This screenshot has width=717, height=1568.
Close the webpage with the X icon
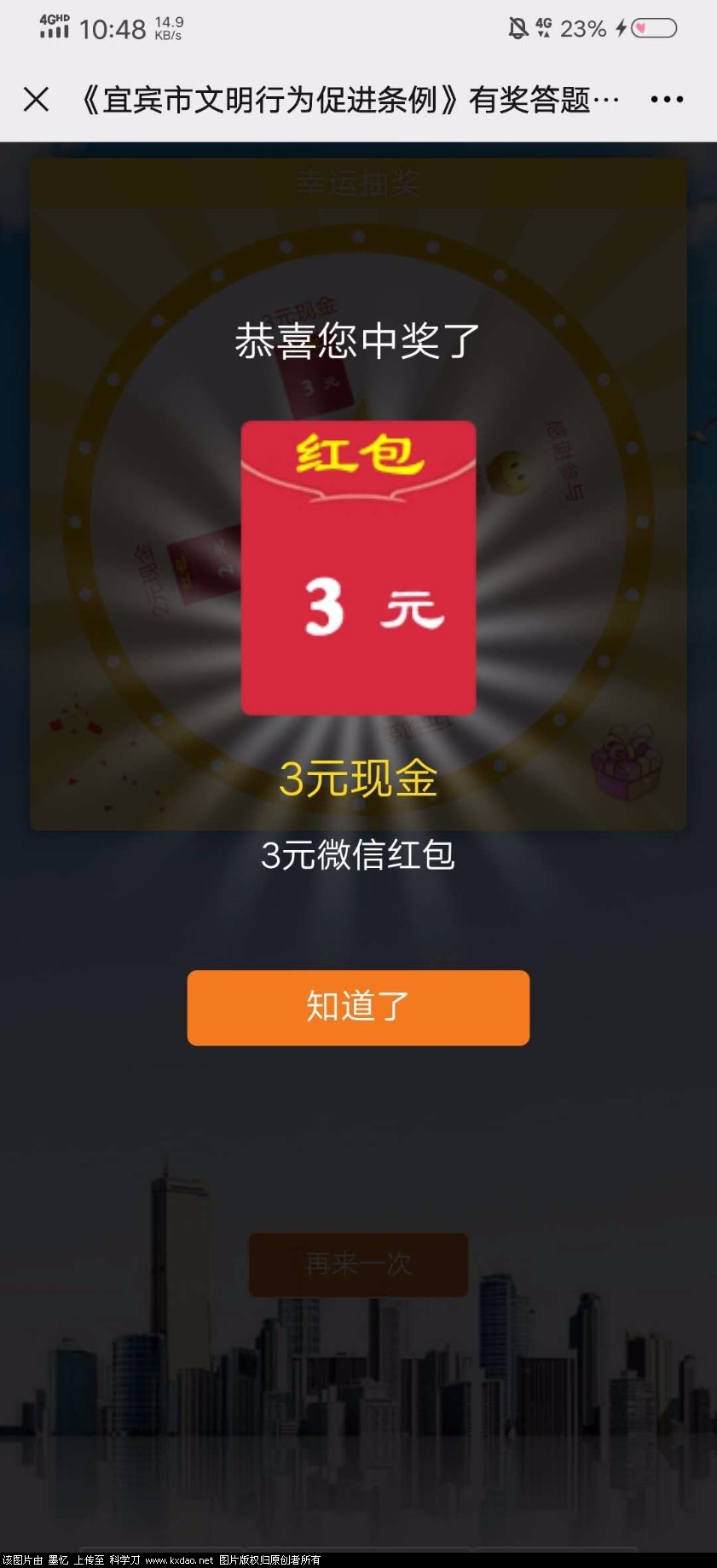pyautogui.click(x=36, y=100)
